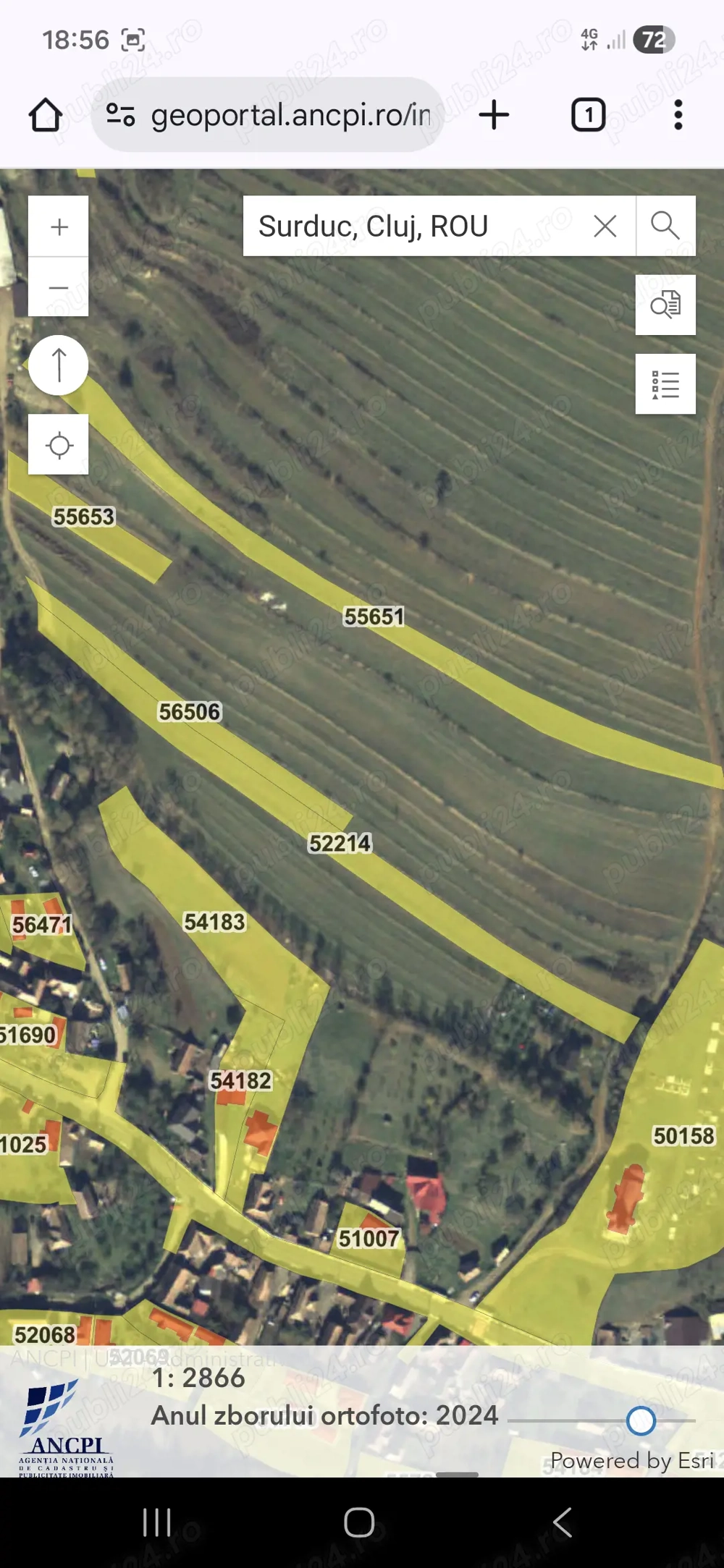724x1568 pixels.
Task: Zoom out of the map
Action: (59, 287)
